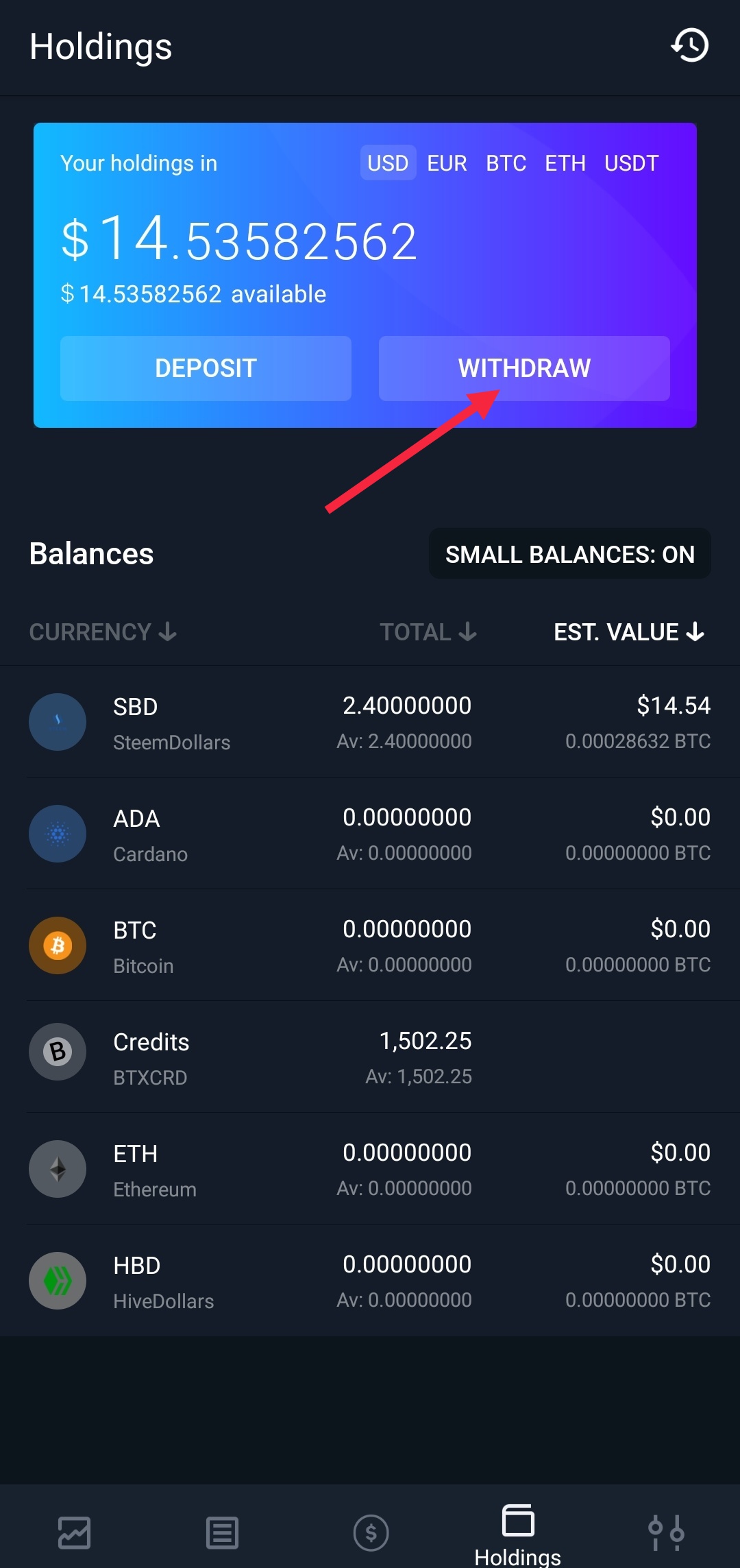Open the SBD SteemDollars balance row

click(370, 722)
